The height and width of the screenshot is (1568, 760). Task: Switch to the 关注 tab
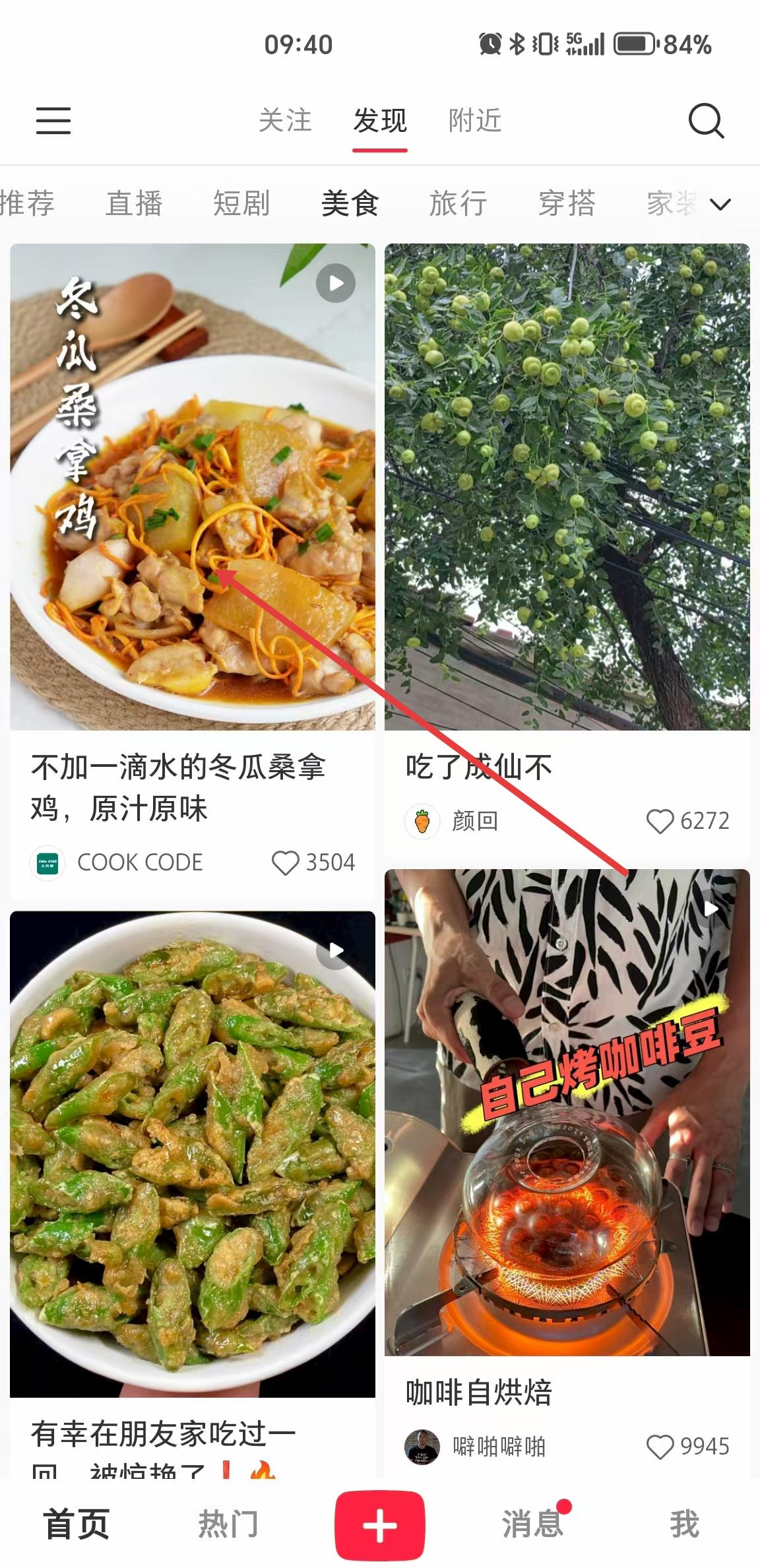click(x=284, y=121)
